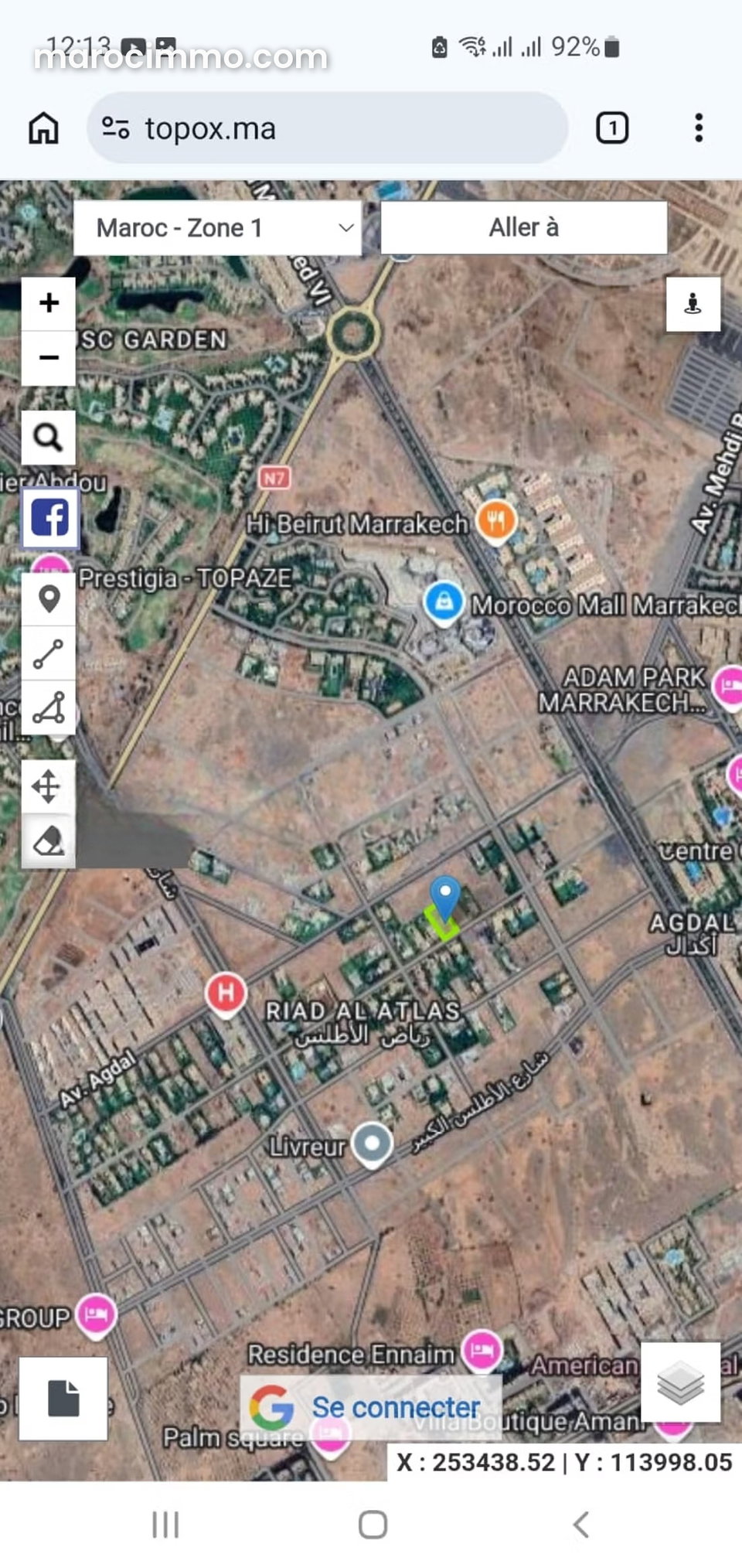Open the browser tab switcher

coord(612,128)
